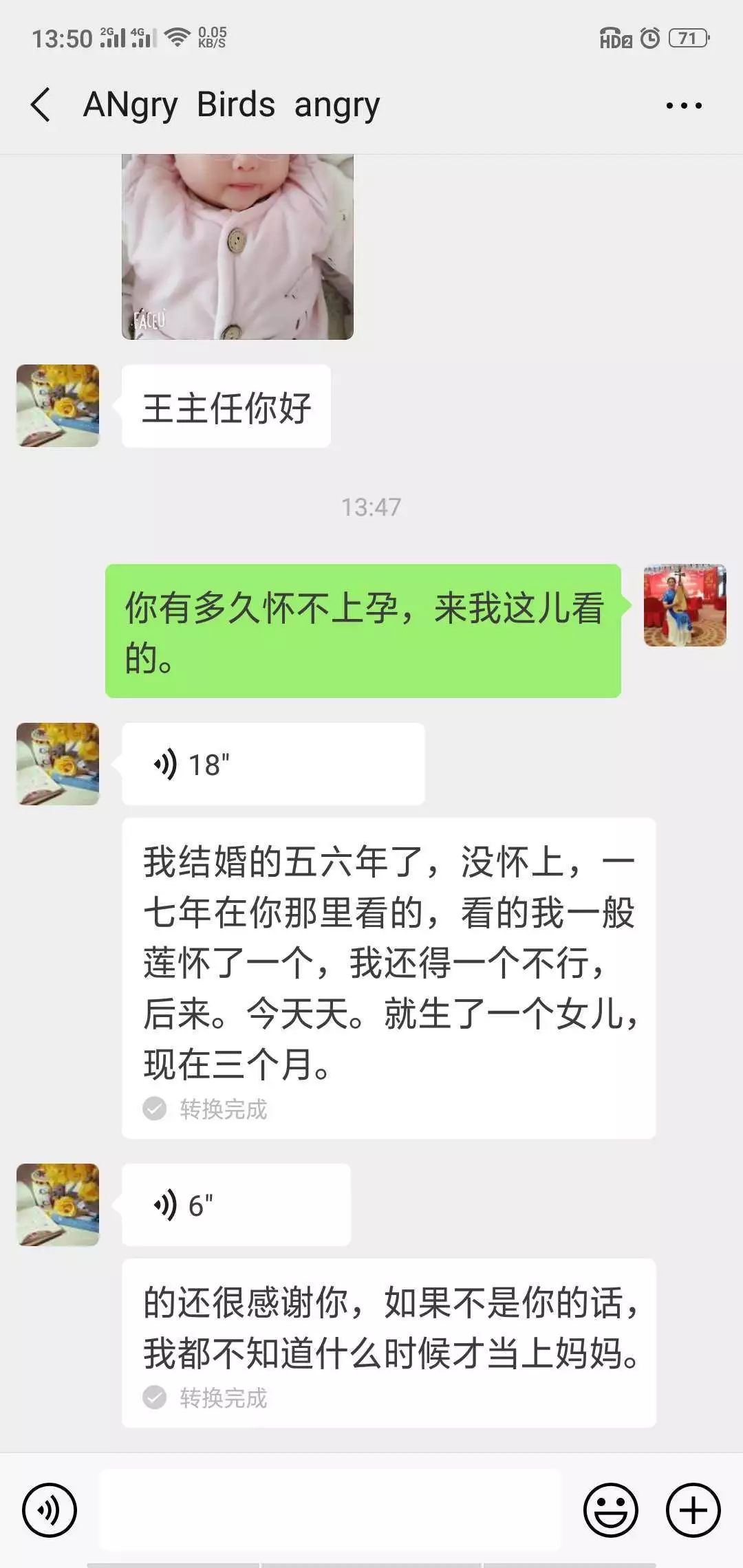Open the contact's avatar beside 王主任你好

(58, 406)
